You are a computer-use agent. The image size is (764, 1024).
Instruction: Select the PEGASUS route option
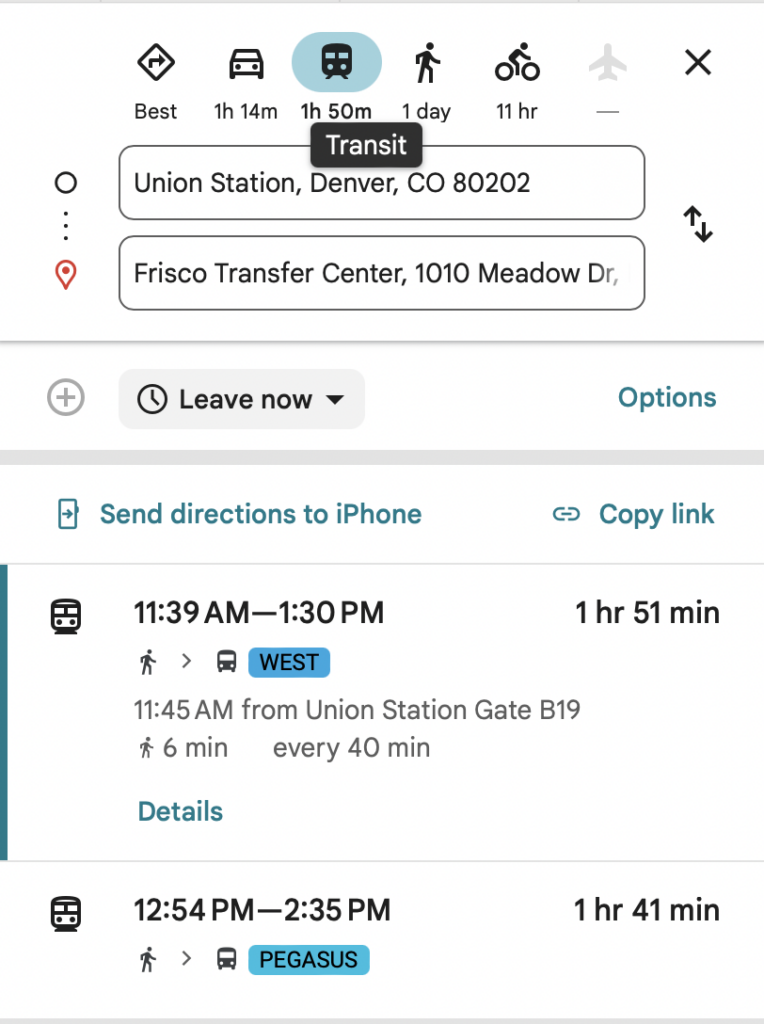[x=308, y=960]
